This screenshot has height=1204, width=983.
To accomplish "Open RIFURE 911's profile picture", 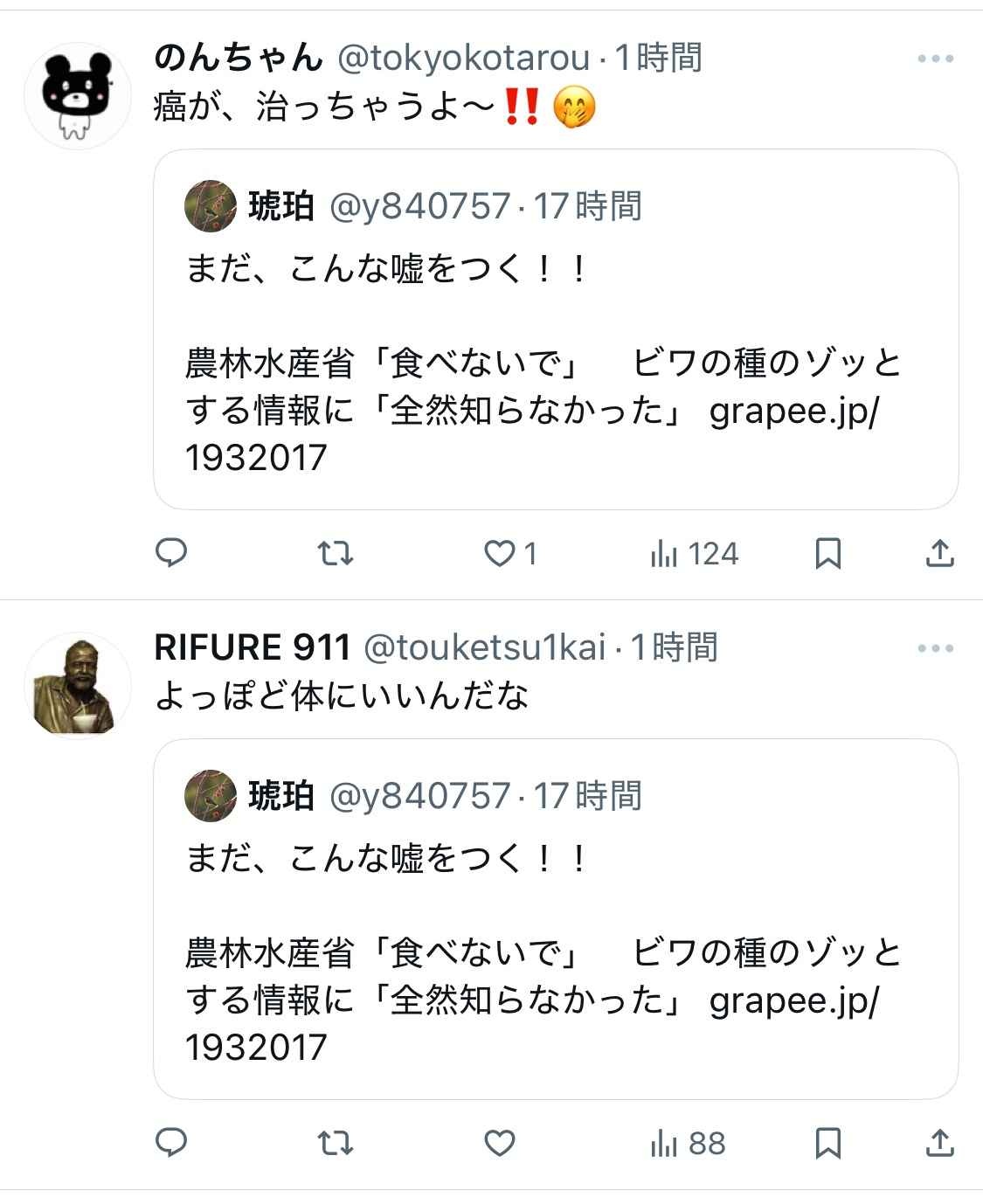I will [78, 685].
